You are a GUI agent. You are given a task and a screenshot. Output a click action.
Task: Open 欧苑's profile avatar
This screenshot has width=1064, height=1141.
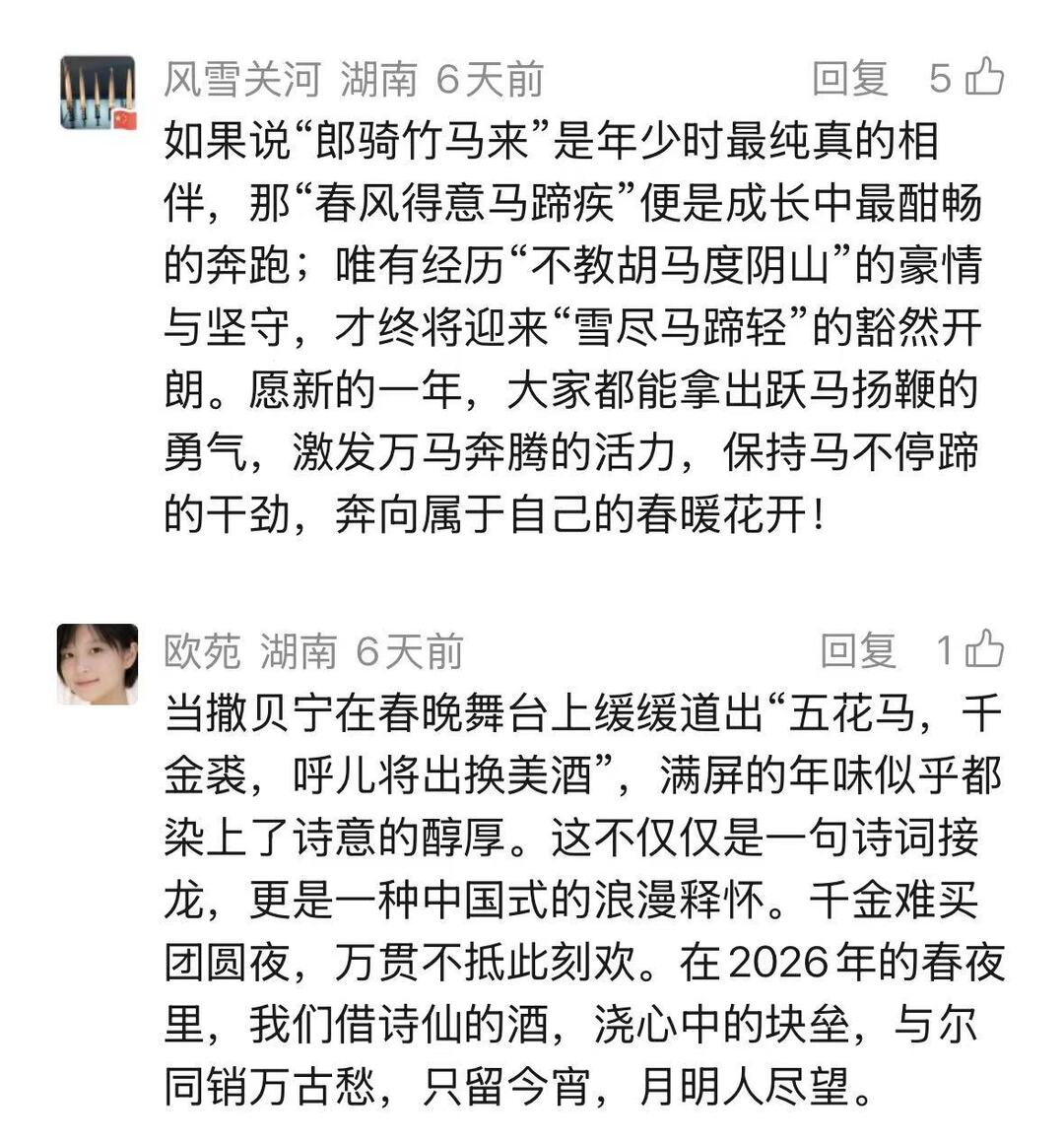[98, 663]
